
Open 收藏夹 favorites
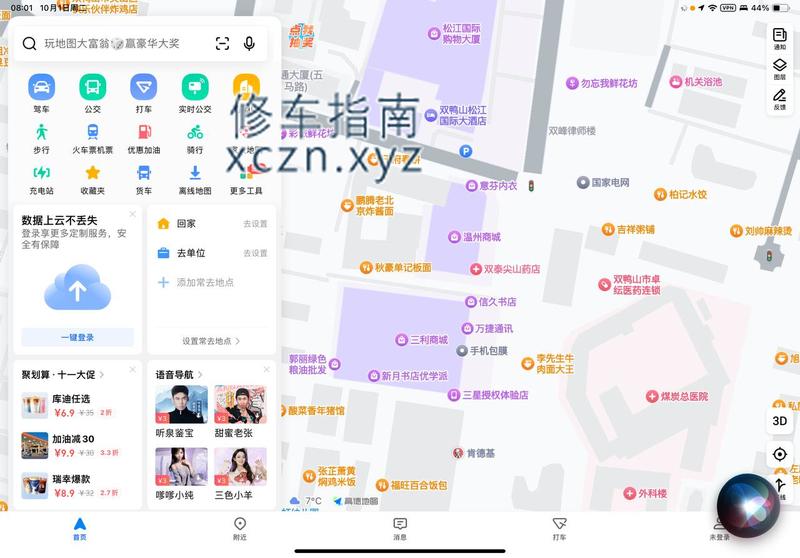click(x=92, y=178)
